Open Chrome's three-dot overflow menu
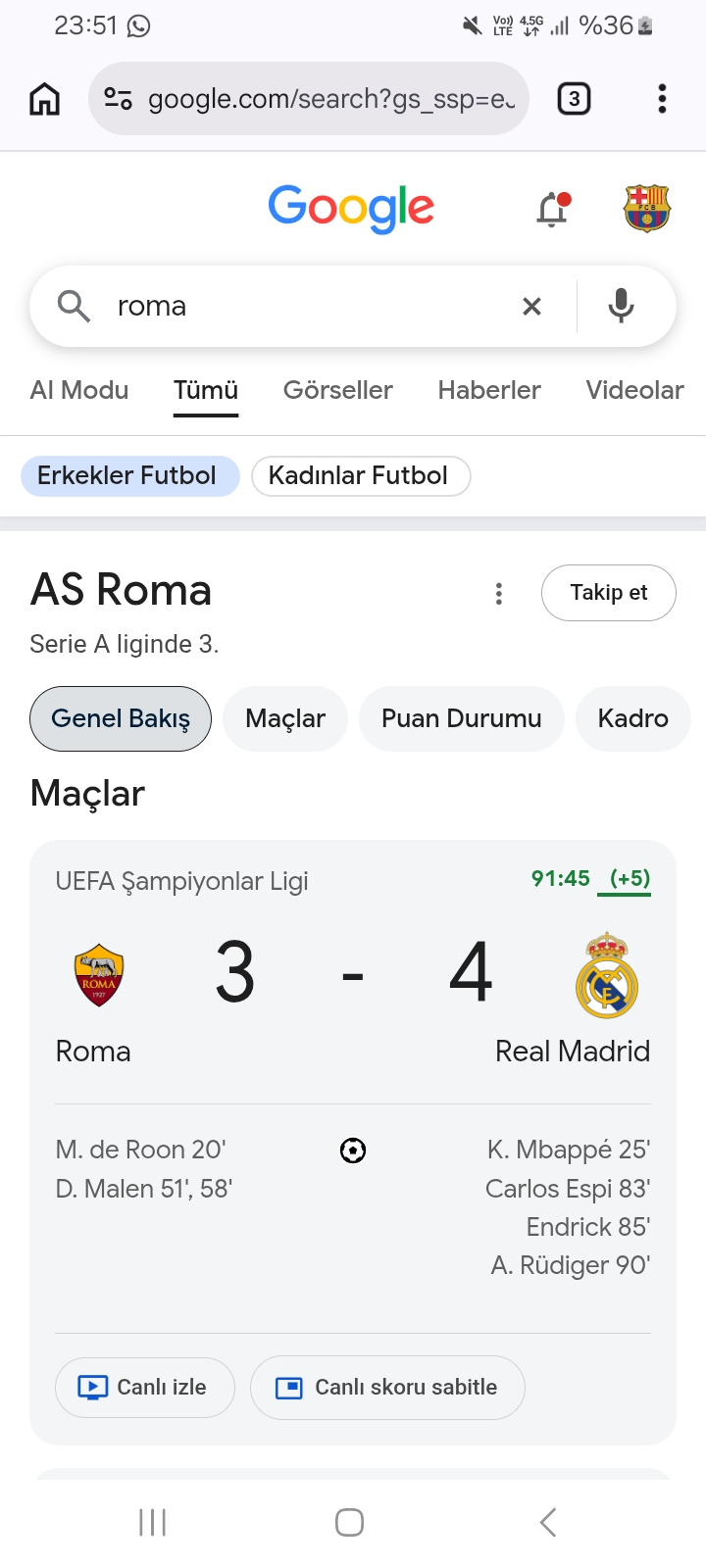 [x=662, y=99]
